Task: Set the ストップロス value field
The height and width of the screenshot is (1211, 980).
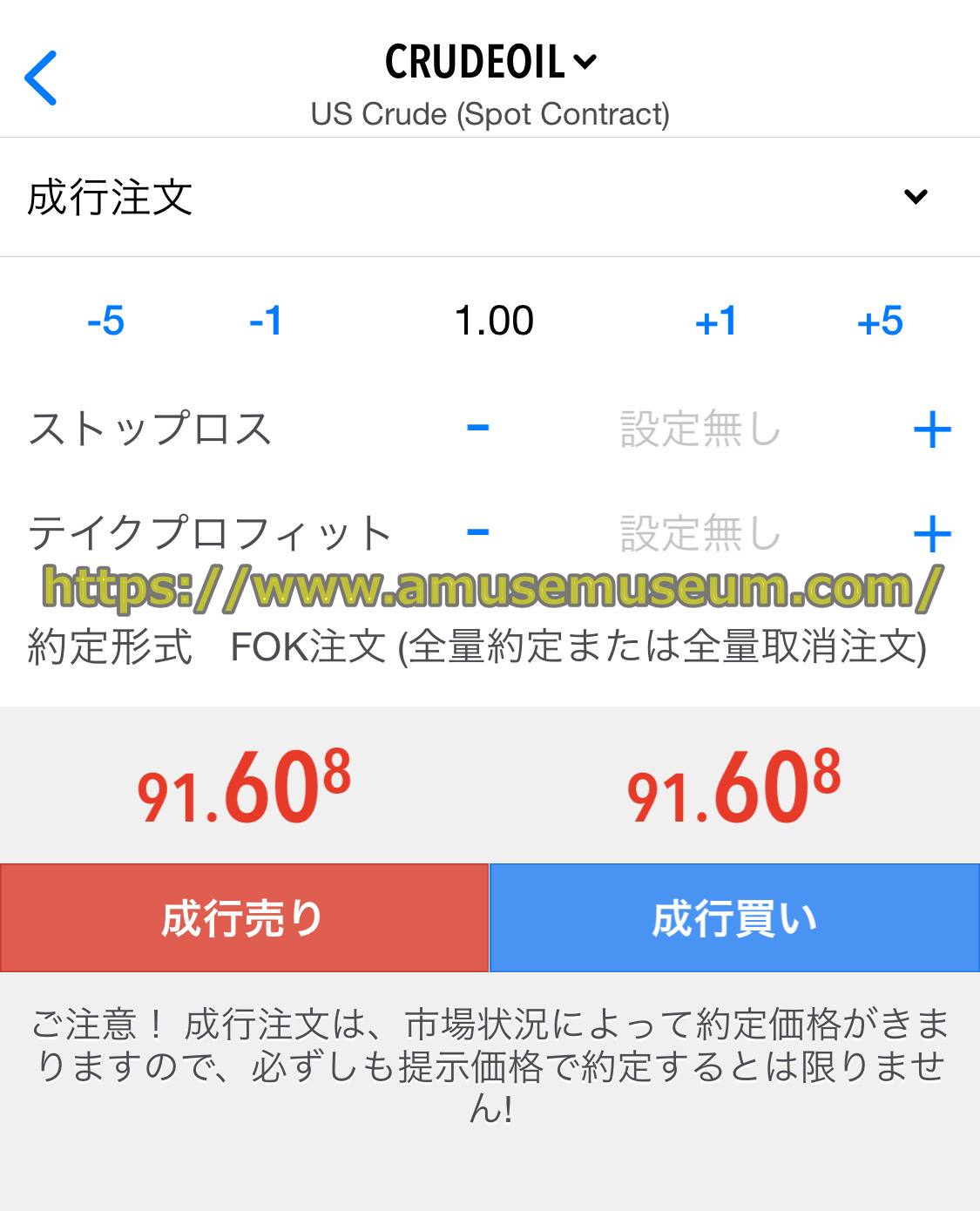Action: click(x=700, y=430)
